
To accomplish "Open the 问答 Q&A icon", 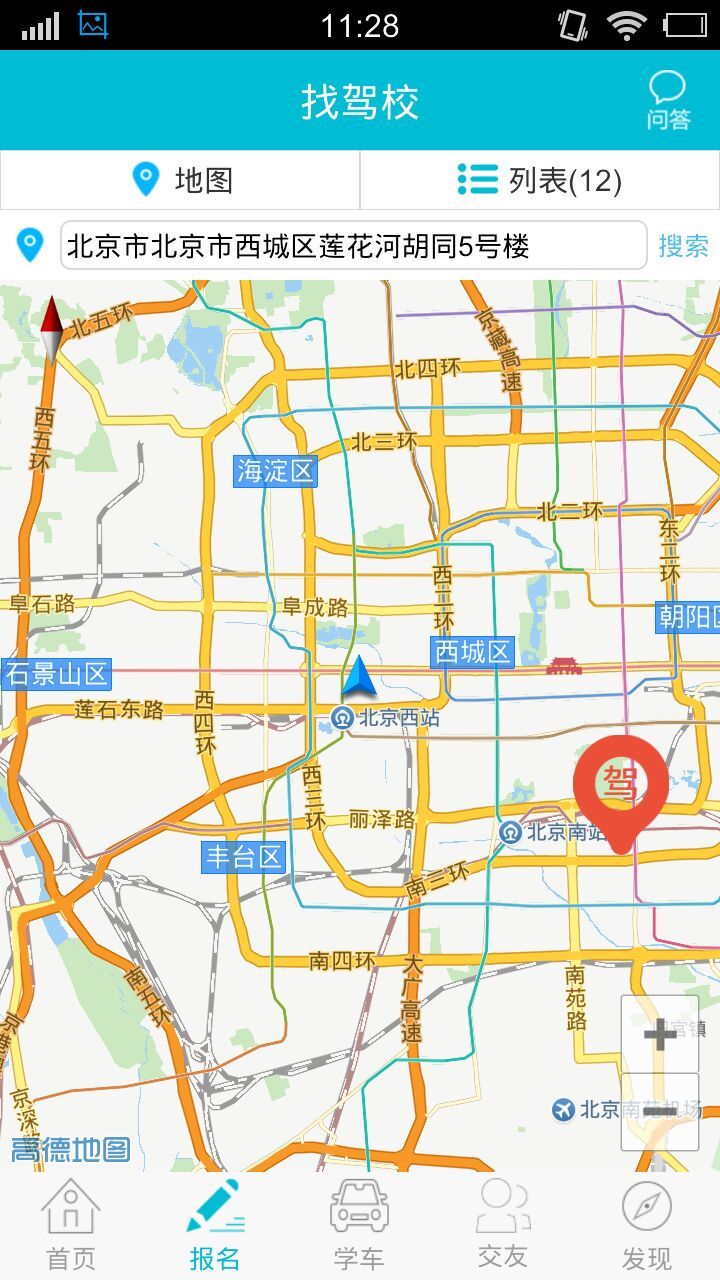I will point(667,101).
